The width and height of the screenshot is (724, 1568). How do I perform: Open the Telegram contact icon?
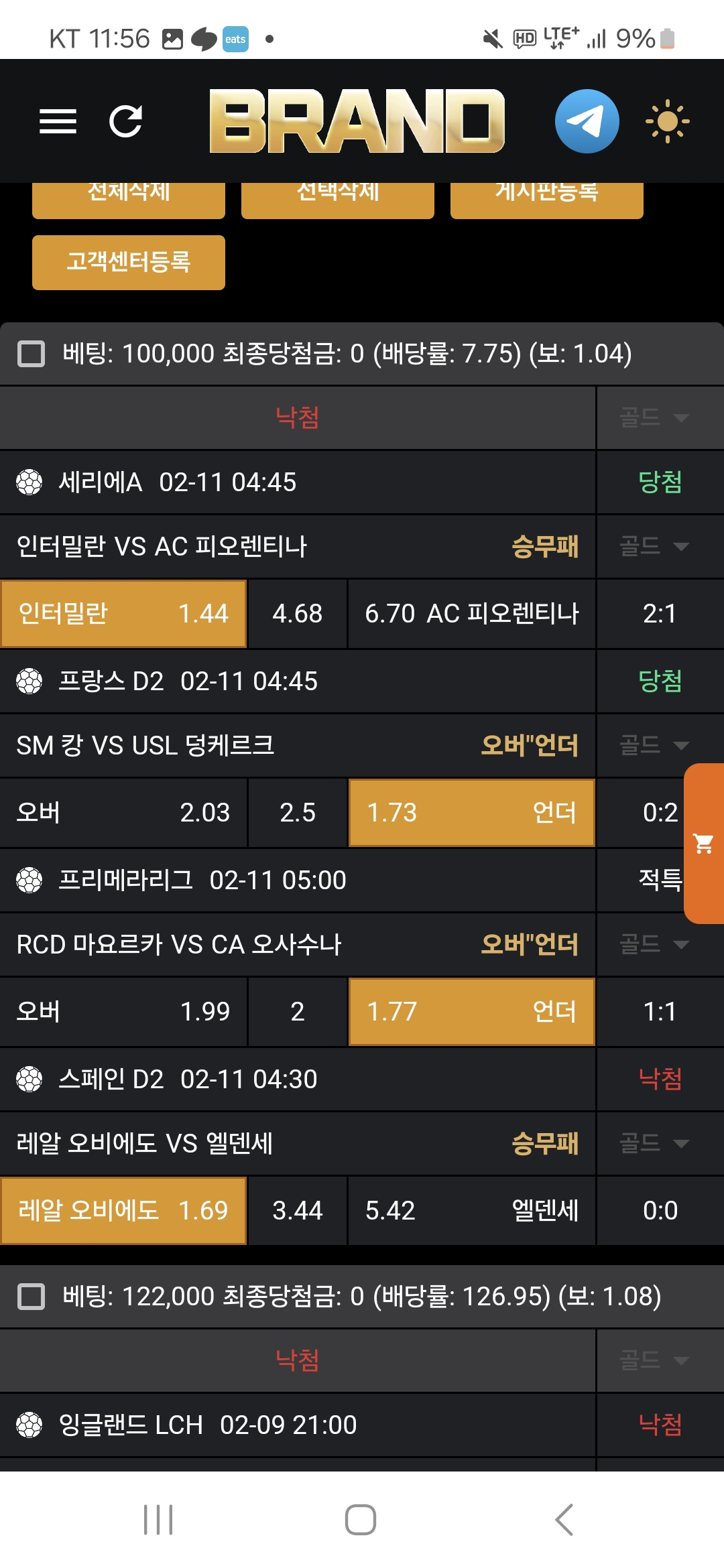[x=587, y=121]
